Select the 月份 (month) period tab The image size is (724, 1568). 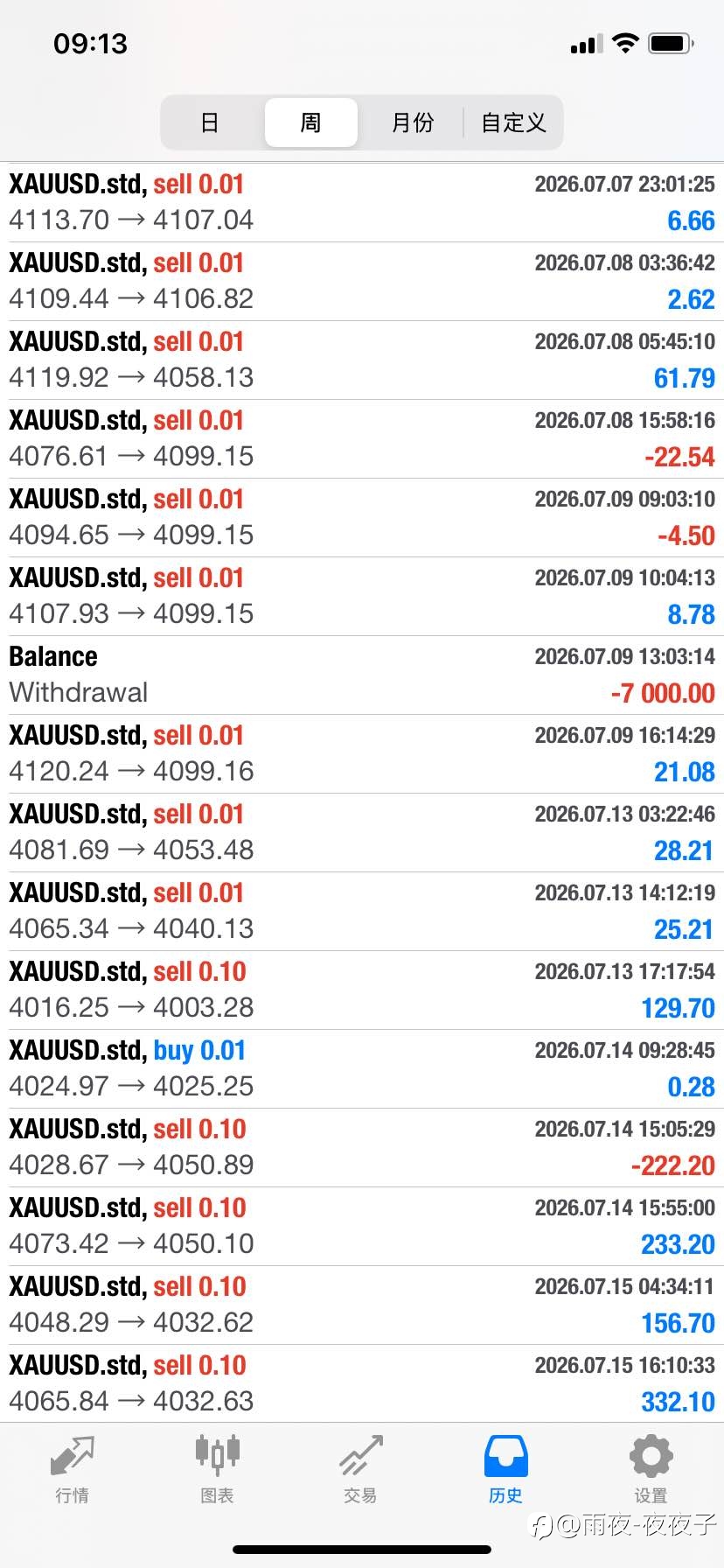pos(412,122)
